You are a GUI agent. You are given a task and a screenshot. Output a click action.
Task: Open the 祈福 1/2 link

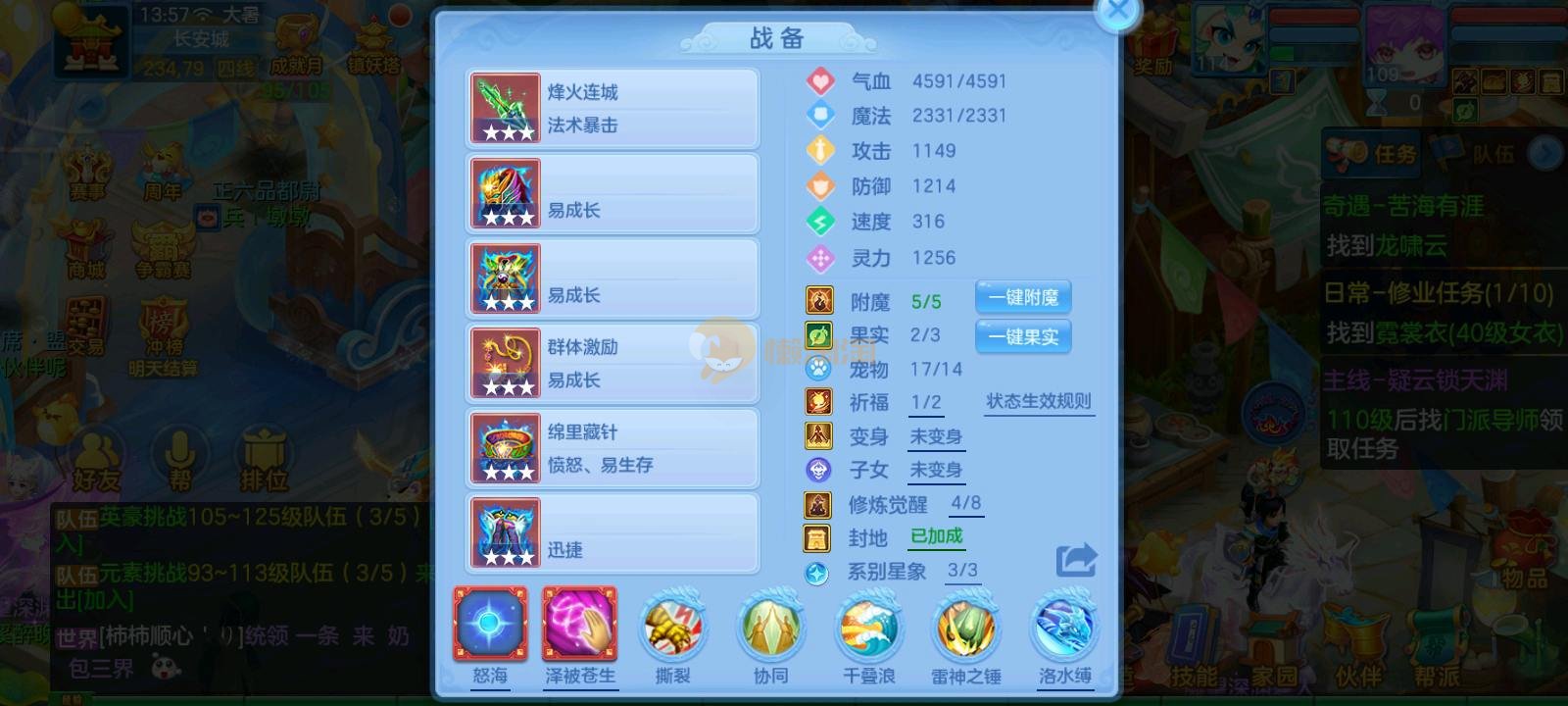tap(925, 403)
